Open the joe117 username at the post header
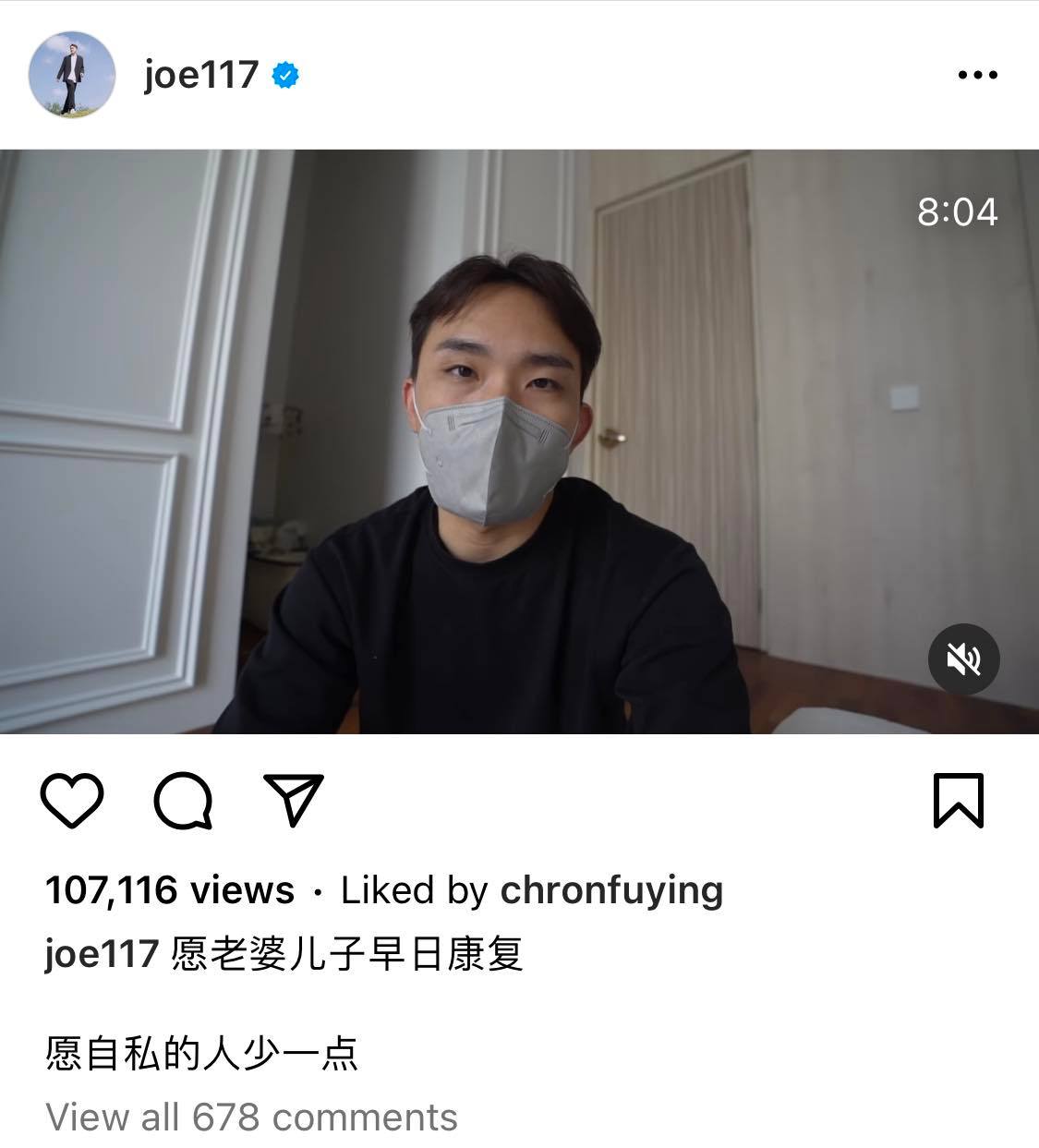 pyautogui.click(x=201, y=75)
